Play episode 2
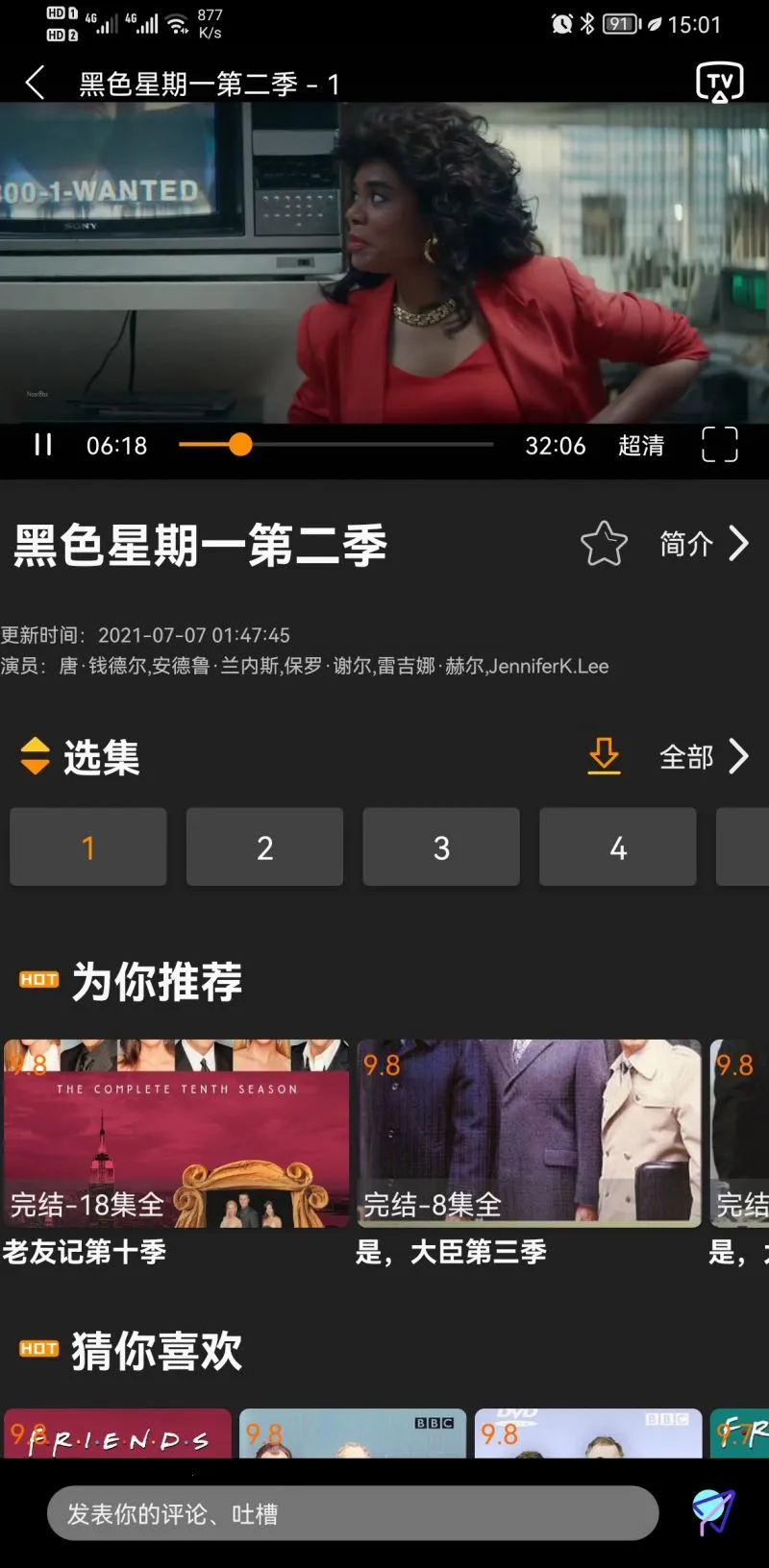Screen dimensions: 769x1568 tap(264, 847)
